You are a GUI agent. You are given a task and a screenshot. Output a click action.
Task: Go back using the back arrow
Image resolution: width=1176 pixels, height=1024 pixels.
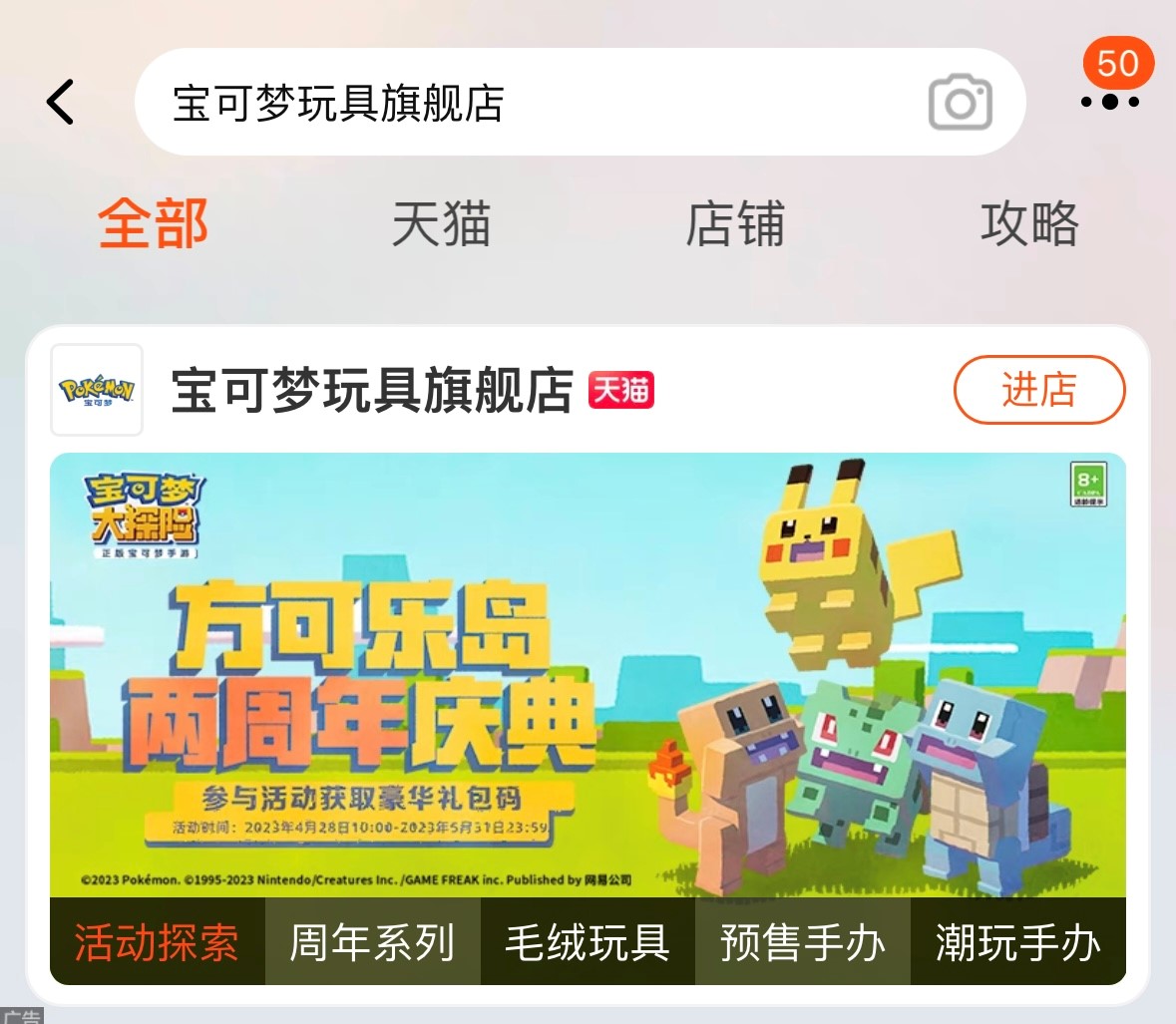point(61,102)
